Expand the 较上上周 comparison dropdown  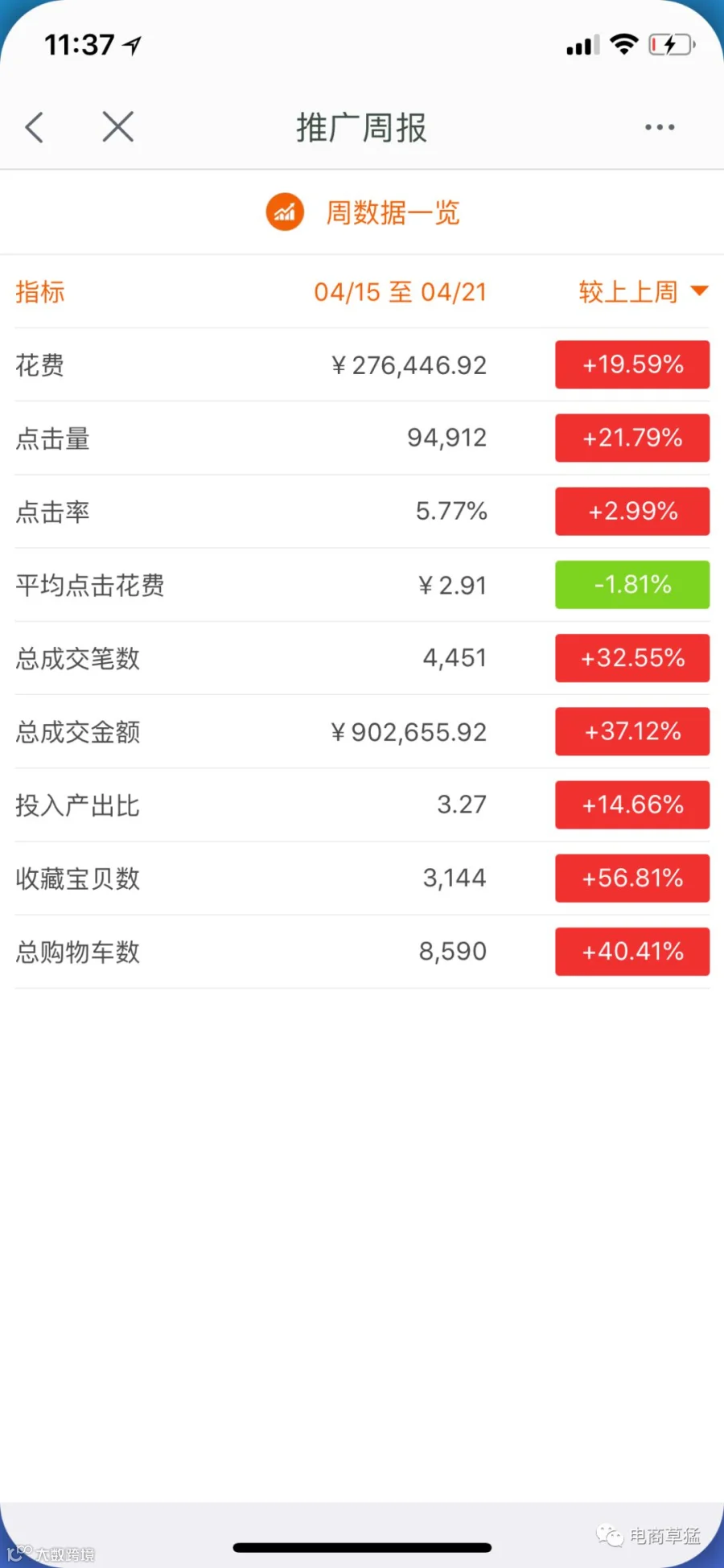pos(643,291)
